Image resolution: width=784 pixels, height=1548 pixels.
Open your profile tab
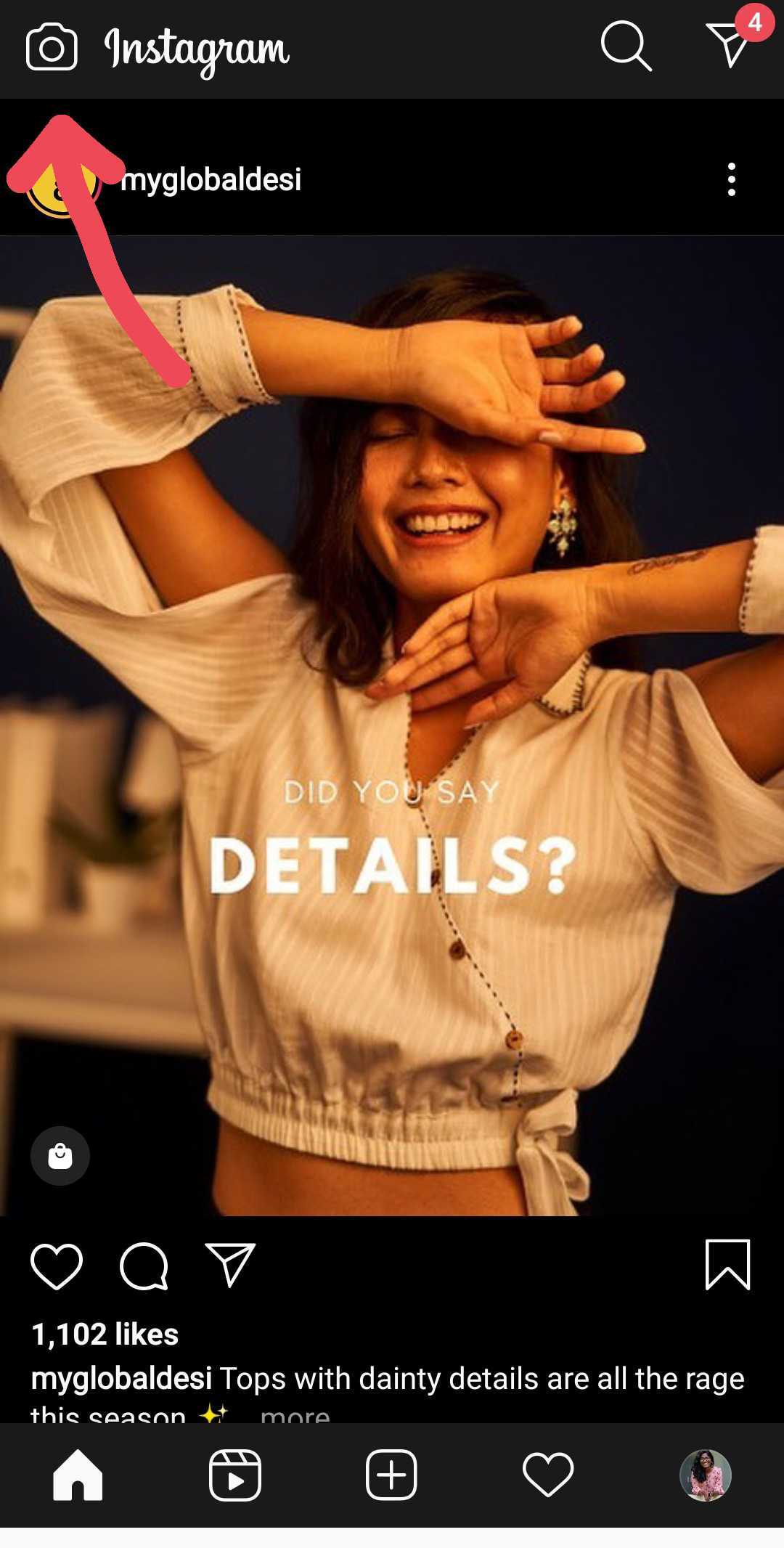click(705, 1475)
